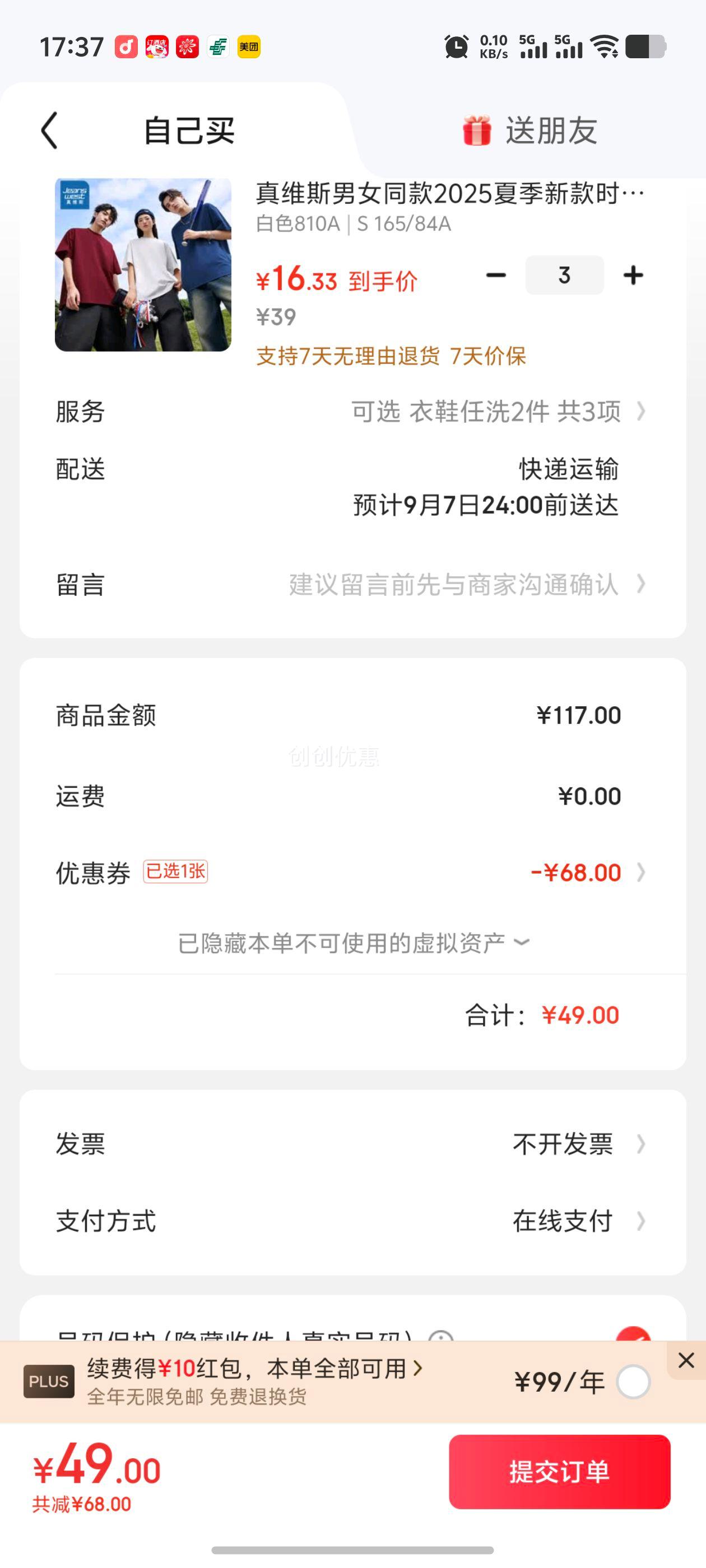Dismiss the PLUS renewal banner
706x1568 pixels.
686,1360
